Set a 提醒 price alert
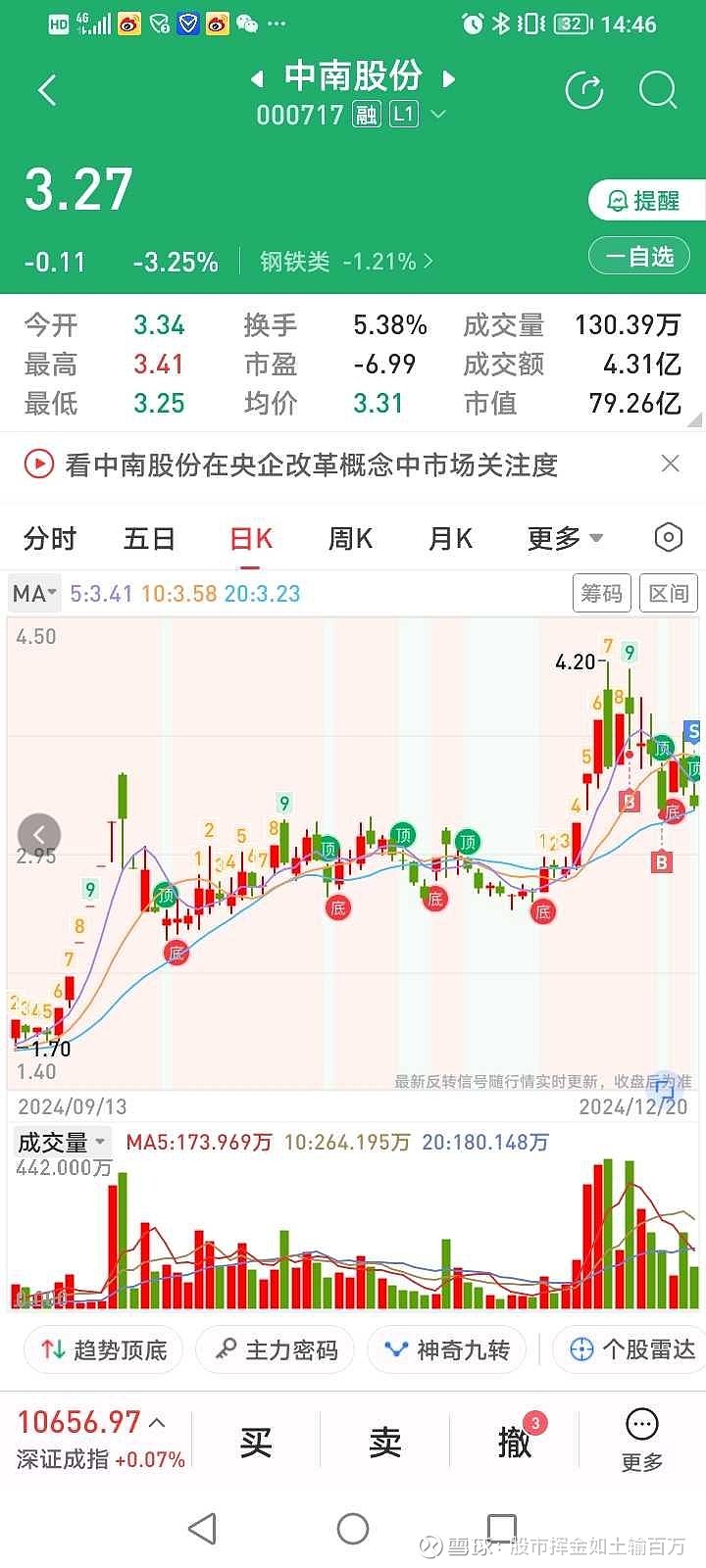 (645, 201)
